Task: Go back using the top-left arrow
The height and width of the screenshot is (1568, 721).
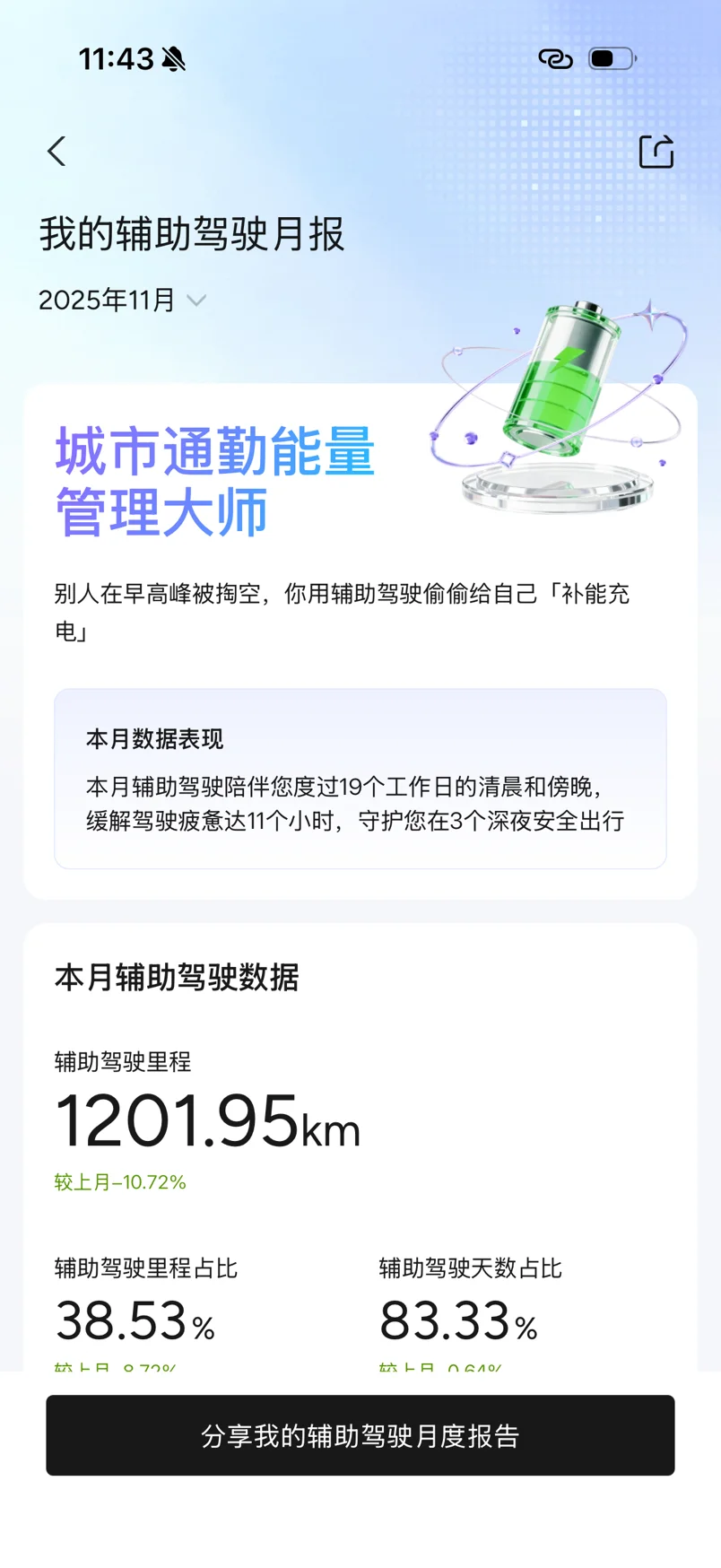Action: tap(56, 152)
